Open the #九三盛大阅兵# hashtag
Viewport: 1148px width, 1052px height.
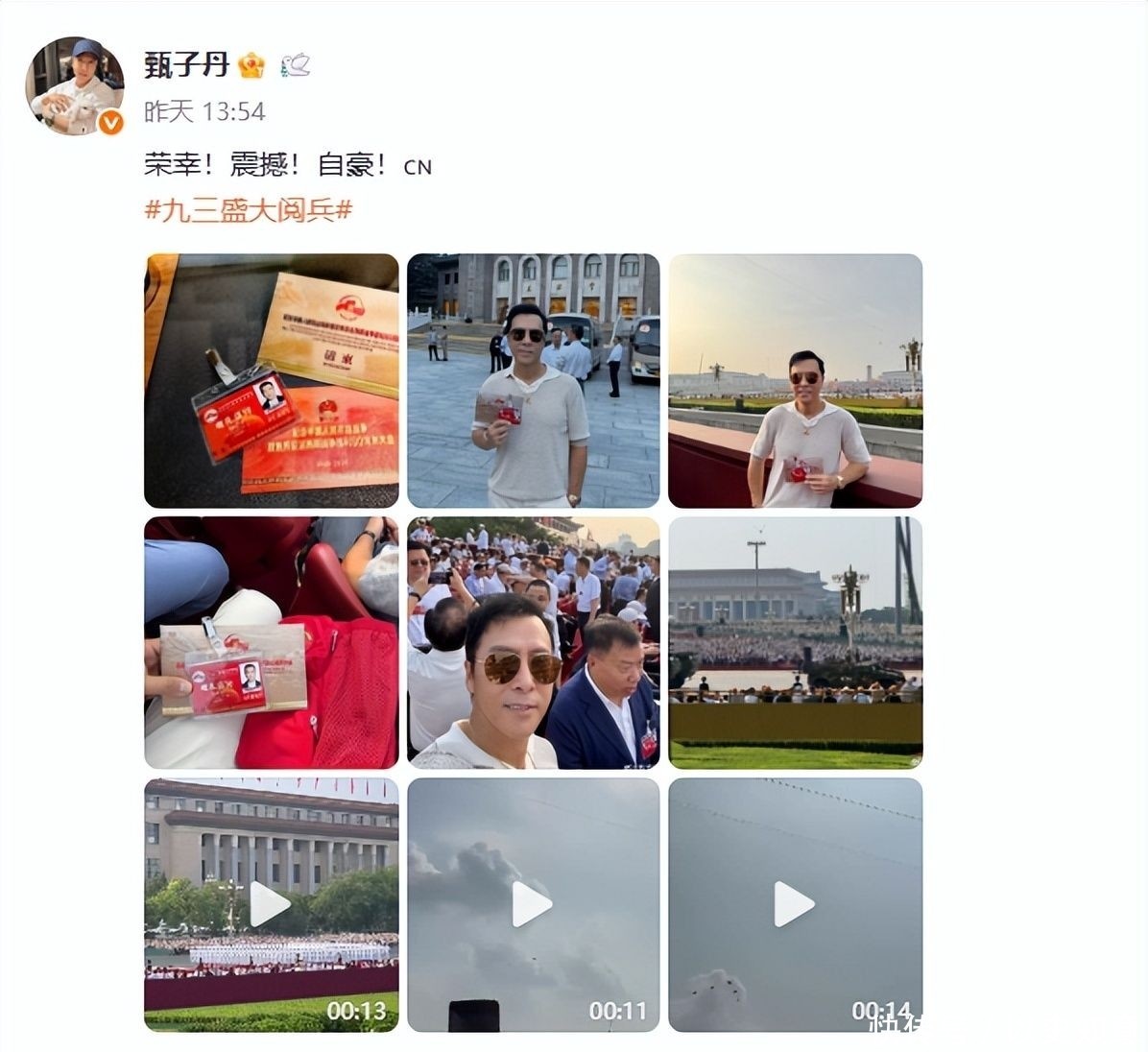[x=248, y=209]
